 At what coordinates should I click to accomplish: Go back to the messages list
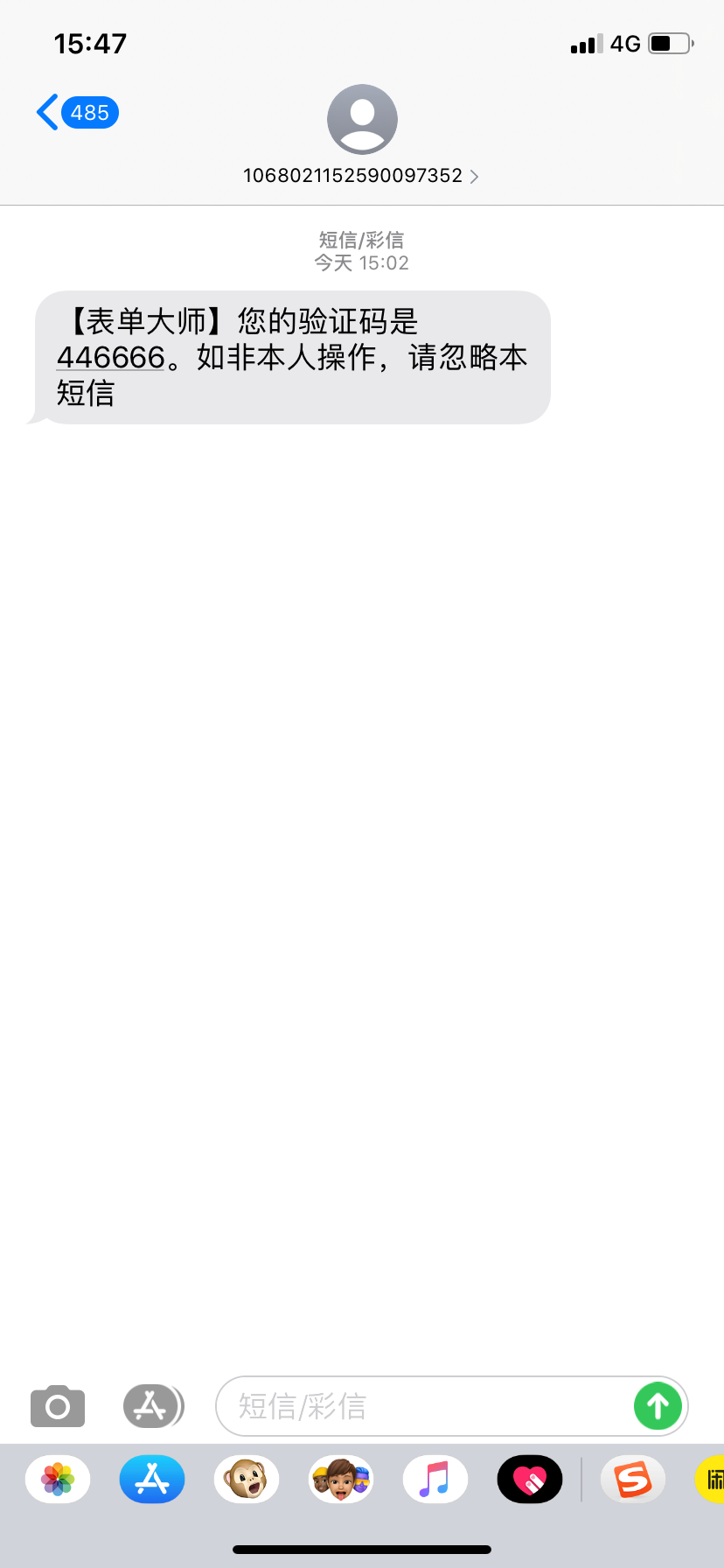76,113
